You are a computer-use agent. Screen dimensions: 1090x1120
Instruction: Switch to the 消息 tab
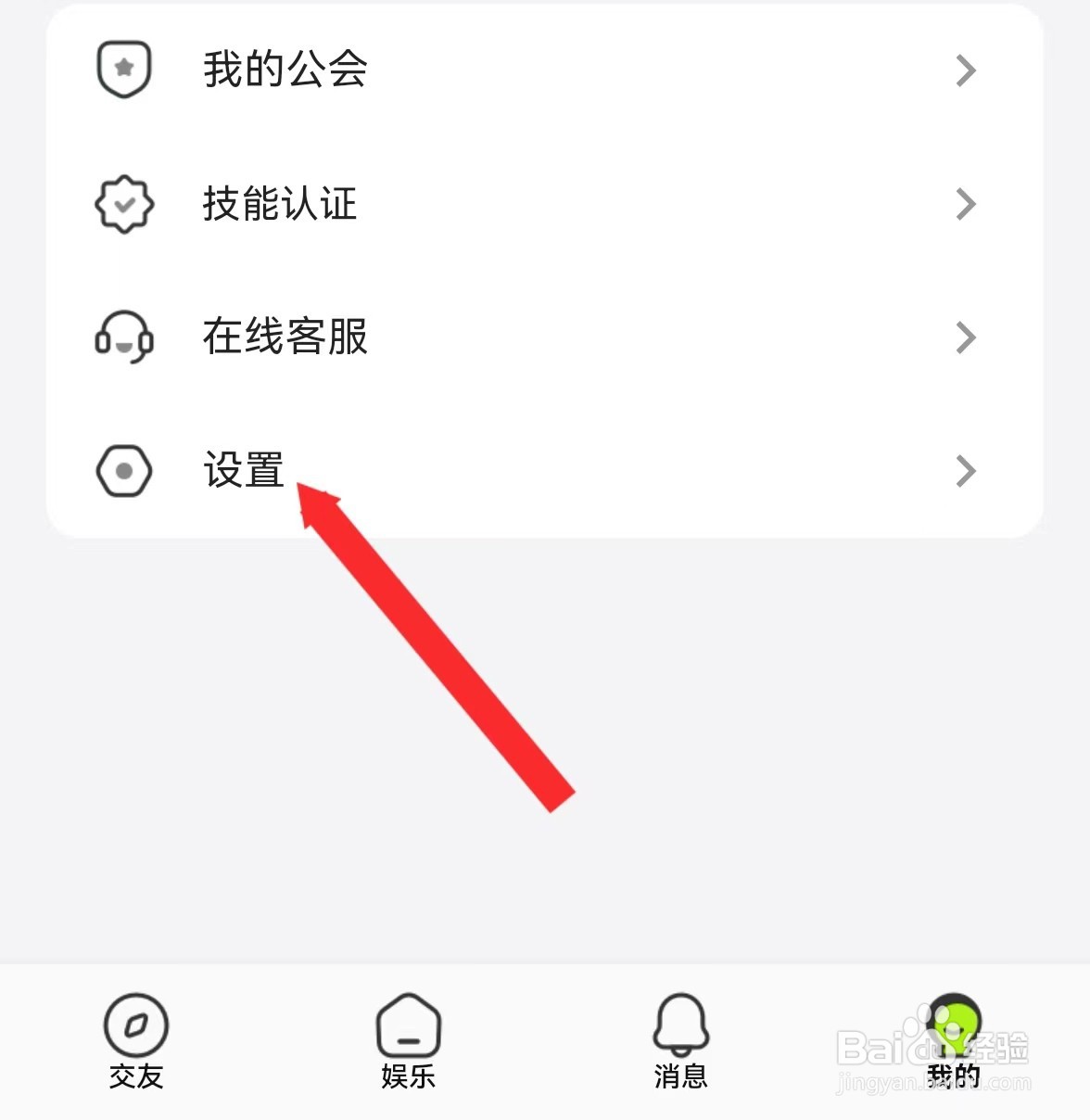click(681, 1048)
